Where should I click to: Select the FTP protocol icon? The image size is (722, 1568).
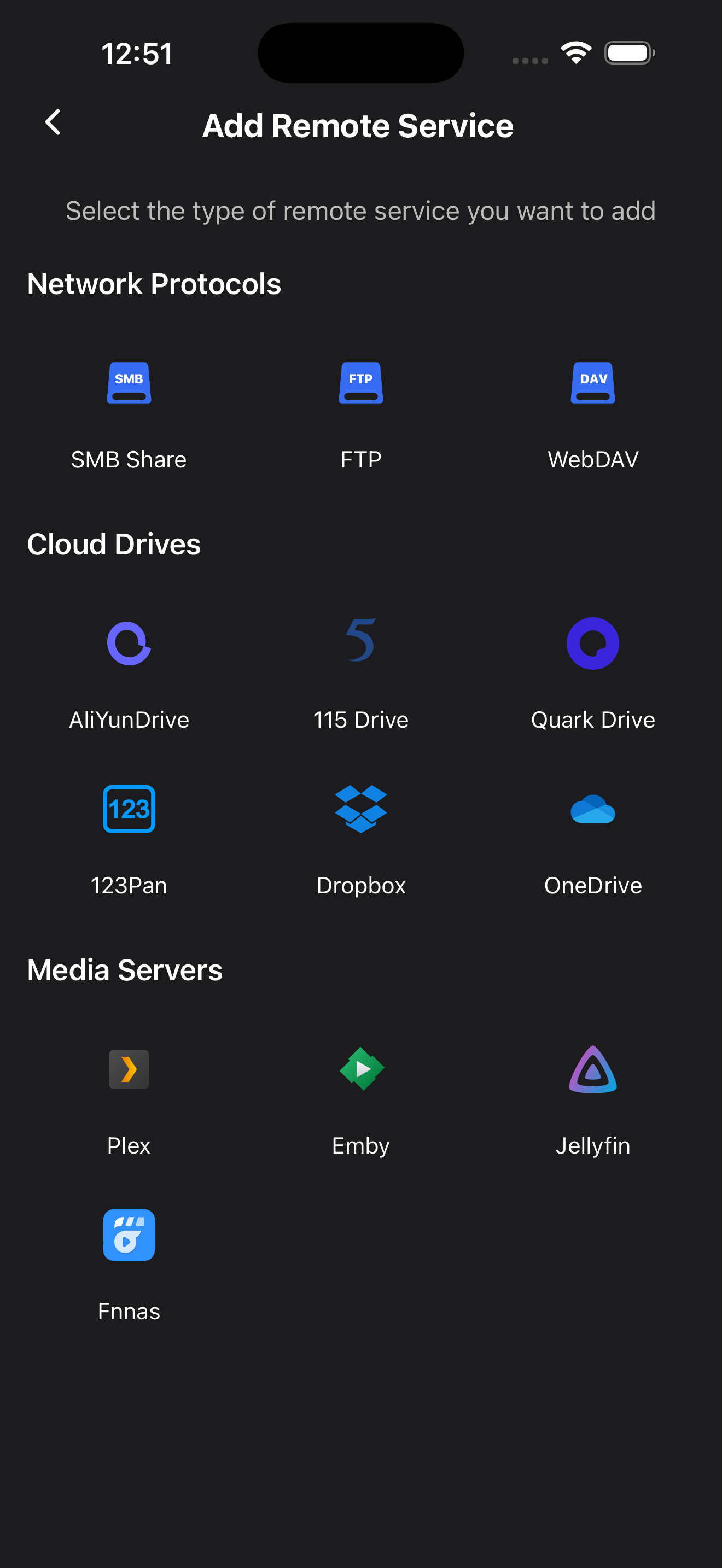coord(360,382)
